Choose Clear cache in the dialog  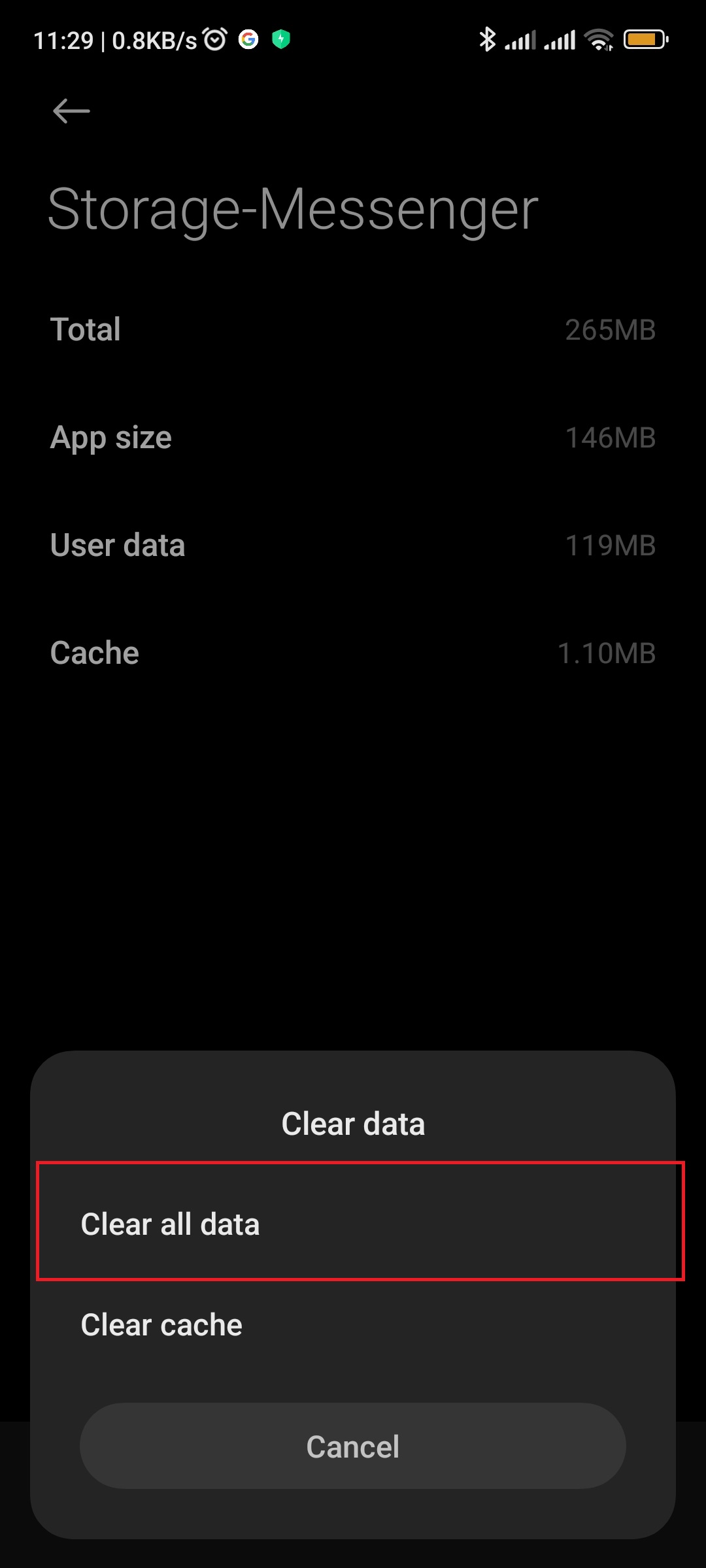(x=353, y=1324)
